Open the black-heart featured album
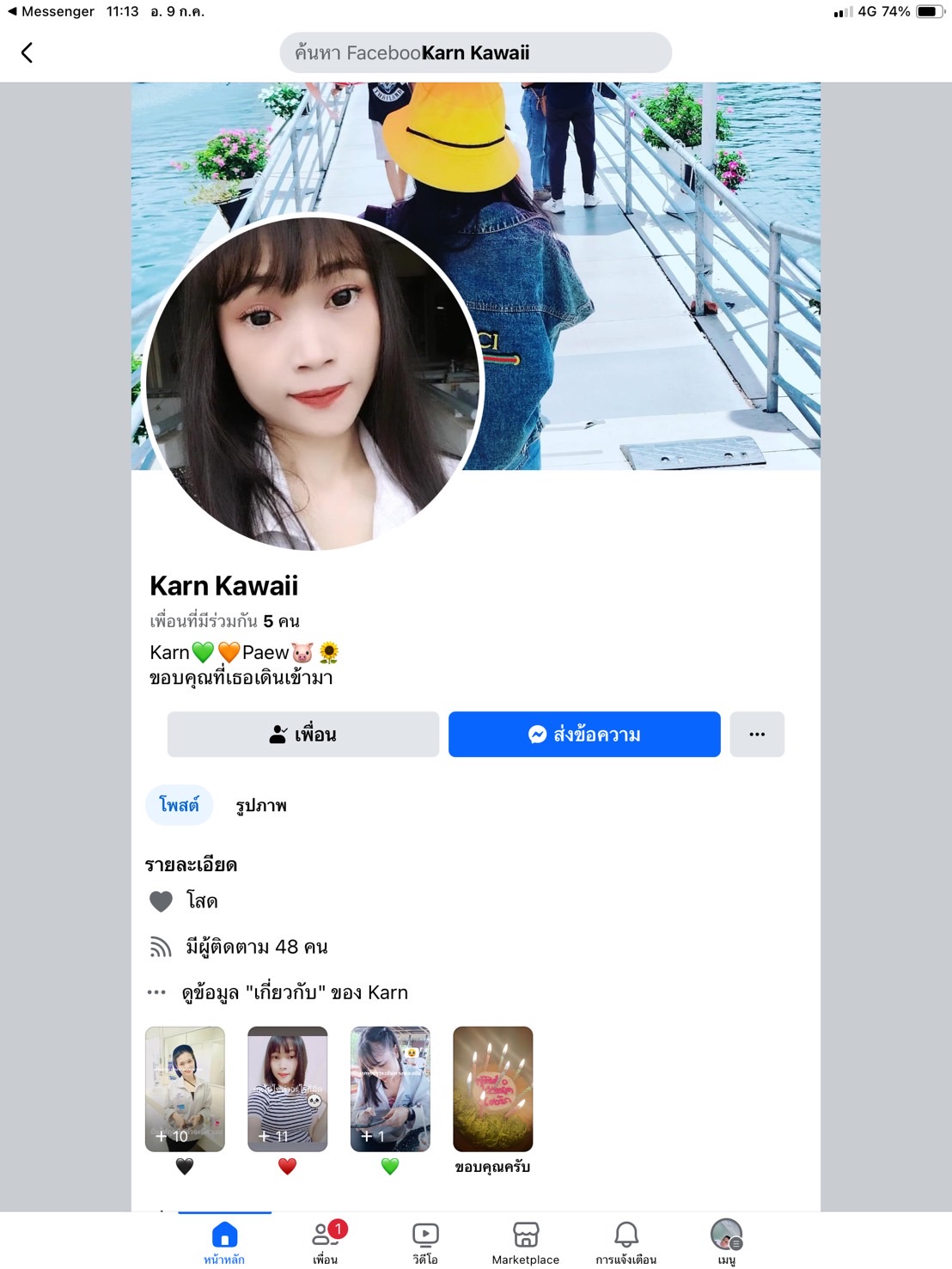The width and height of the screenshot is (952, 1269). (x=185, y=1089)
